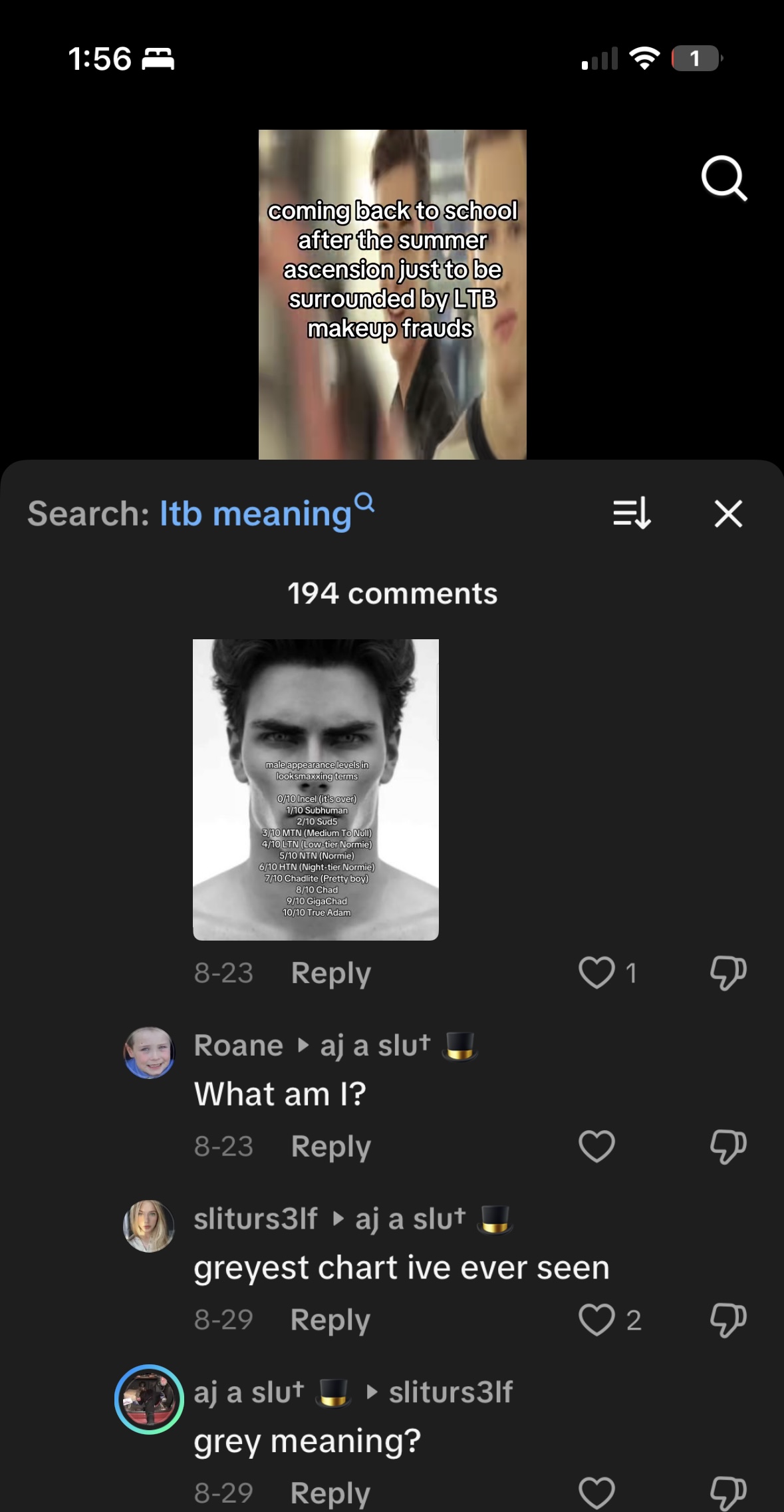784x1512 pixels.
Task: Close the comments panel
Action: point(728,514)
